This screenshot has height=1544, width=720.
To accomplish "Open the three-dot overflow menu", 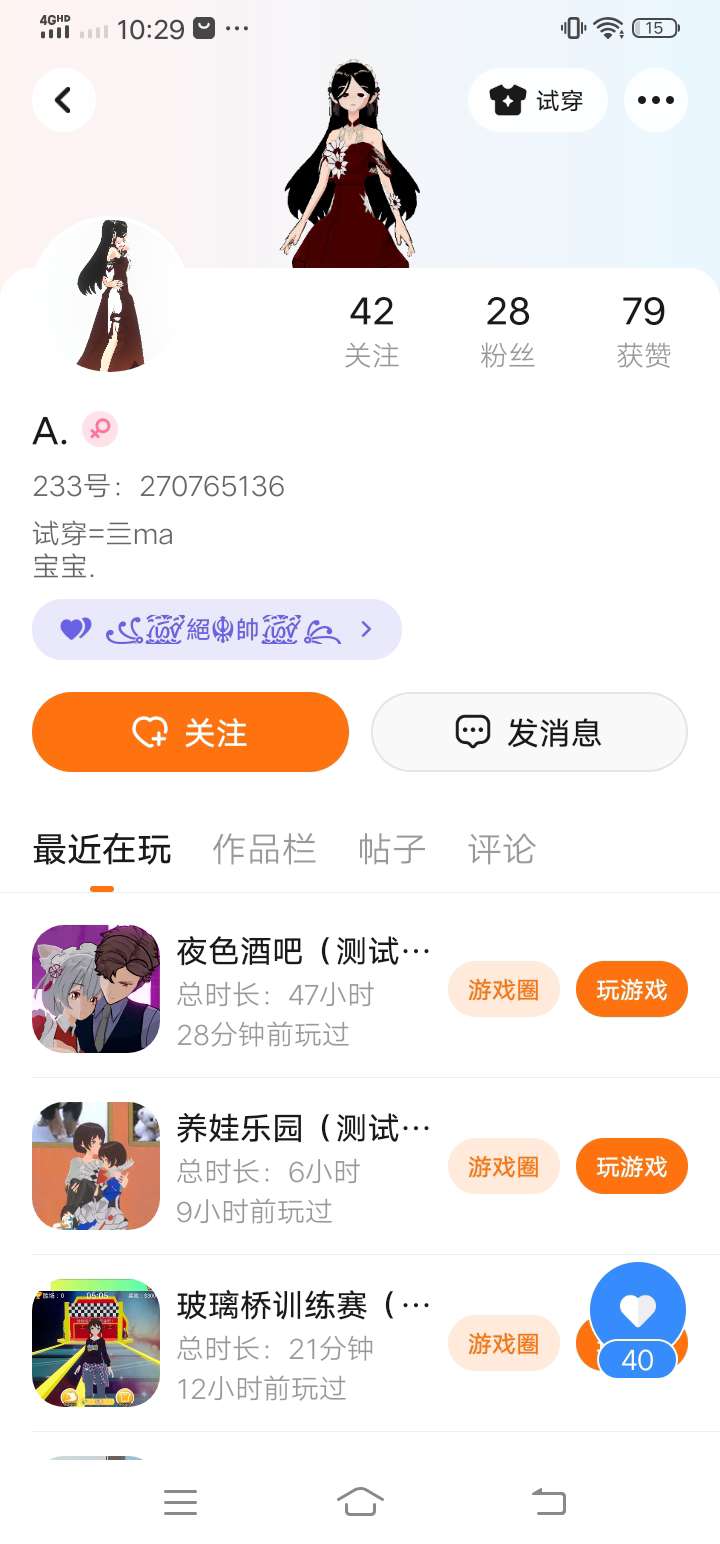I will pos(655,100).
